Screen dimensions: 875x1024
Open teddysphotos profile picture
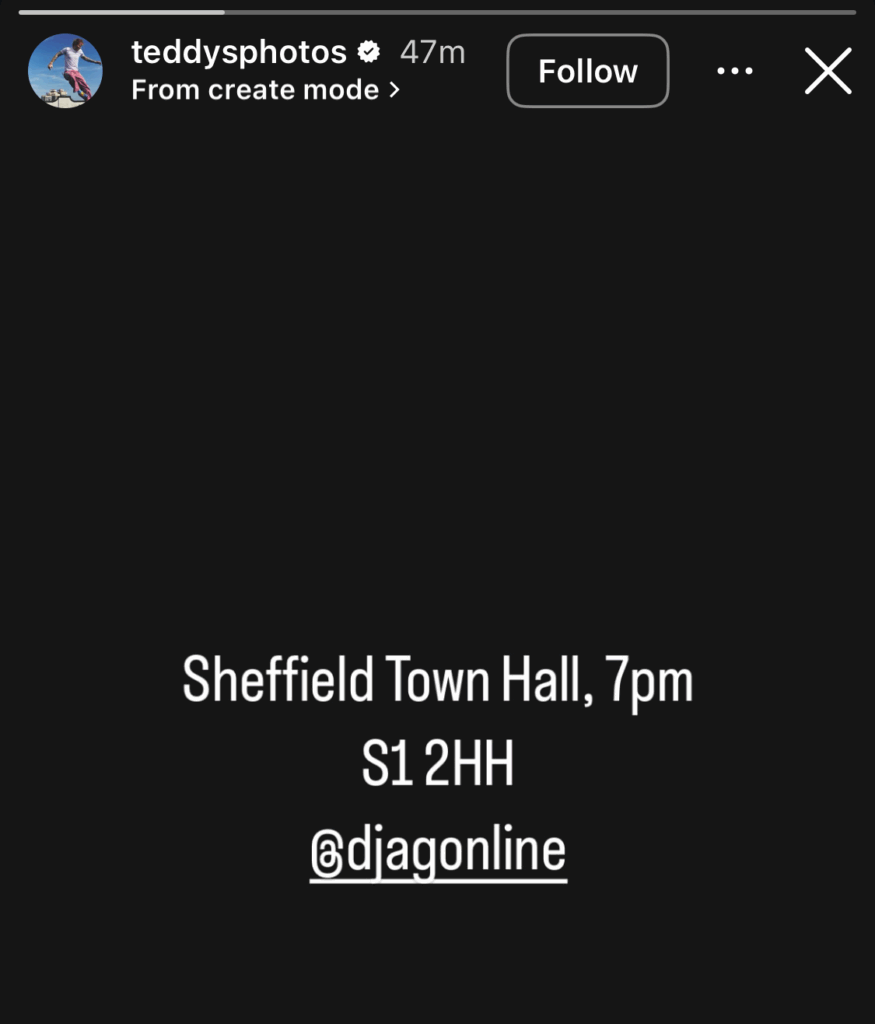(x=65, y=71)
